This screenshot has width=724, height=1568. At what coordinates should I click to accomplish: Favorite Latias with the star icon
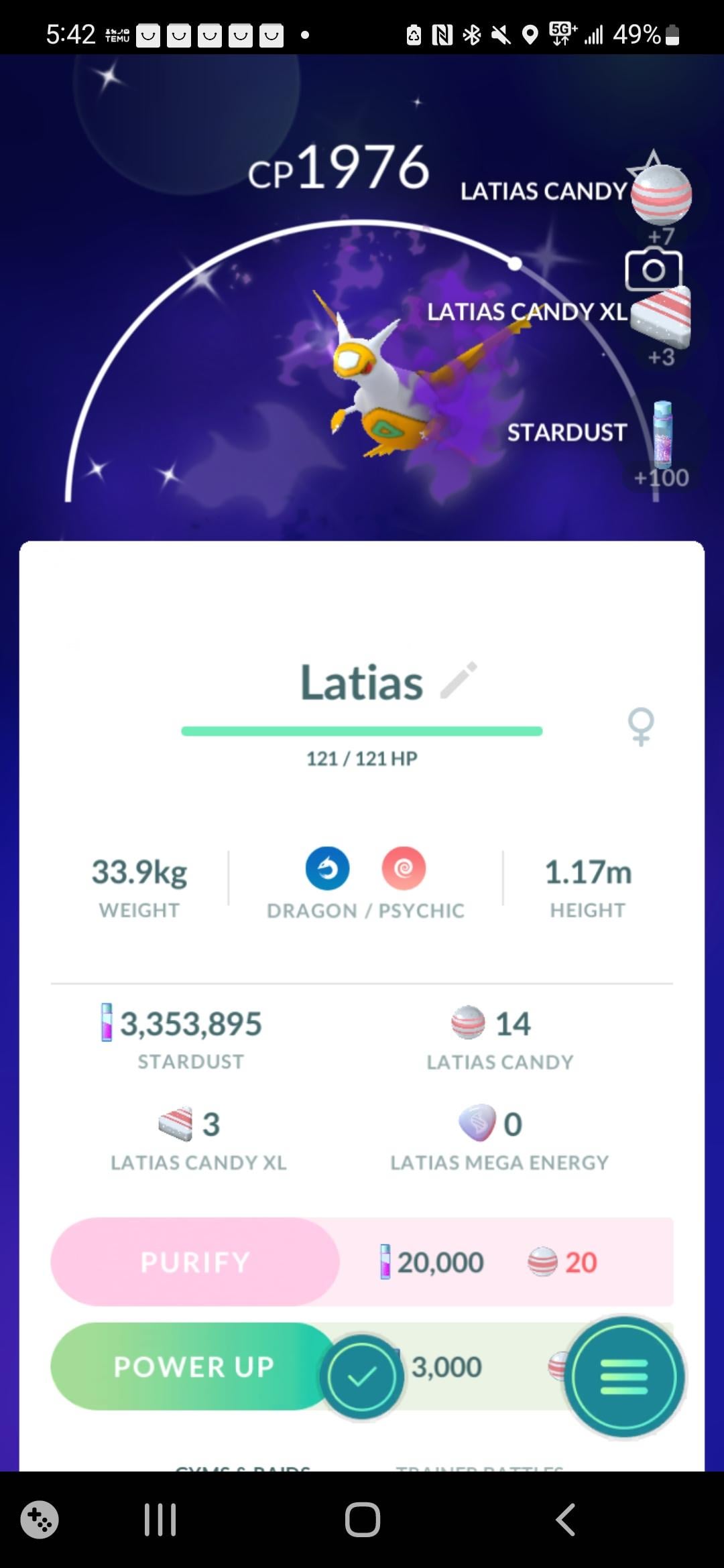tap(653, 165)
